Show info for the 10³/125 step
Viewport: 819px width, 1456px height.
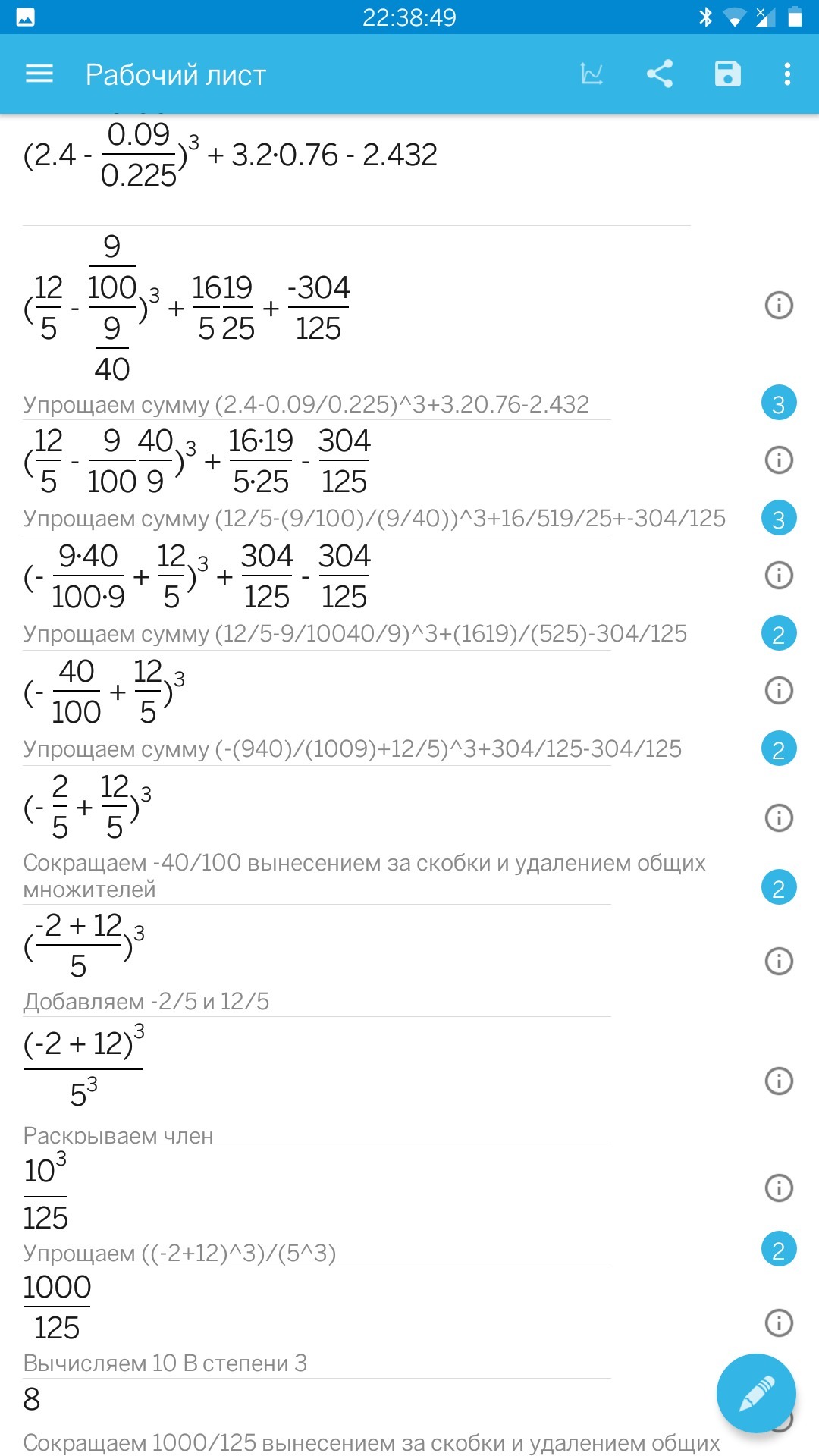[x=779, y=1188]
